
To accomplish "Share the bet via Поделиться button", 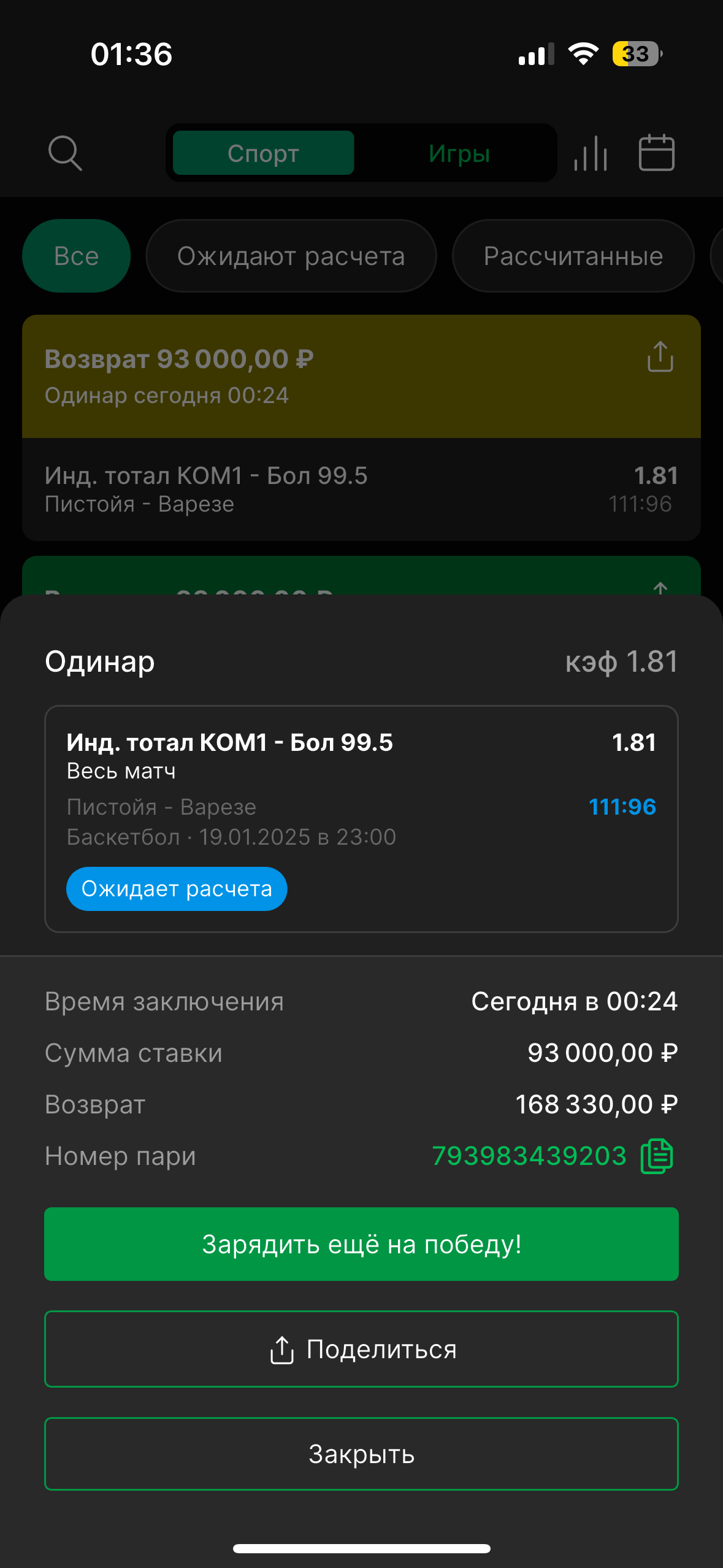I will click(361, 1349).
